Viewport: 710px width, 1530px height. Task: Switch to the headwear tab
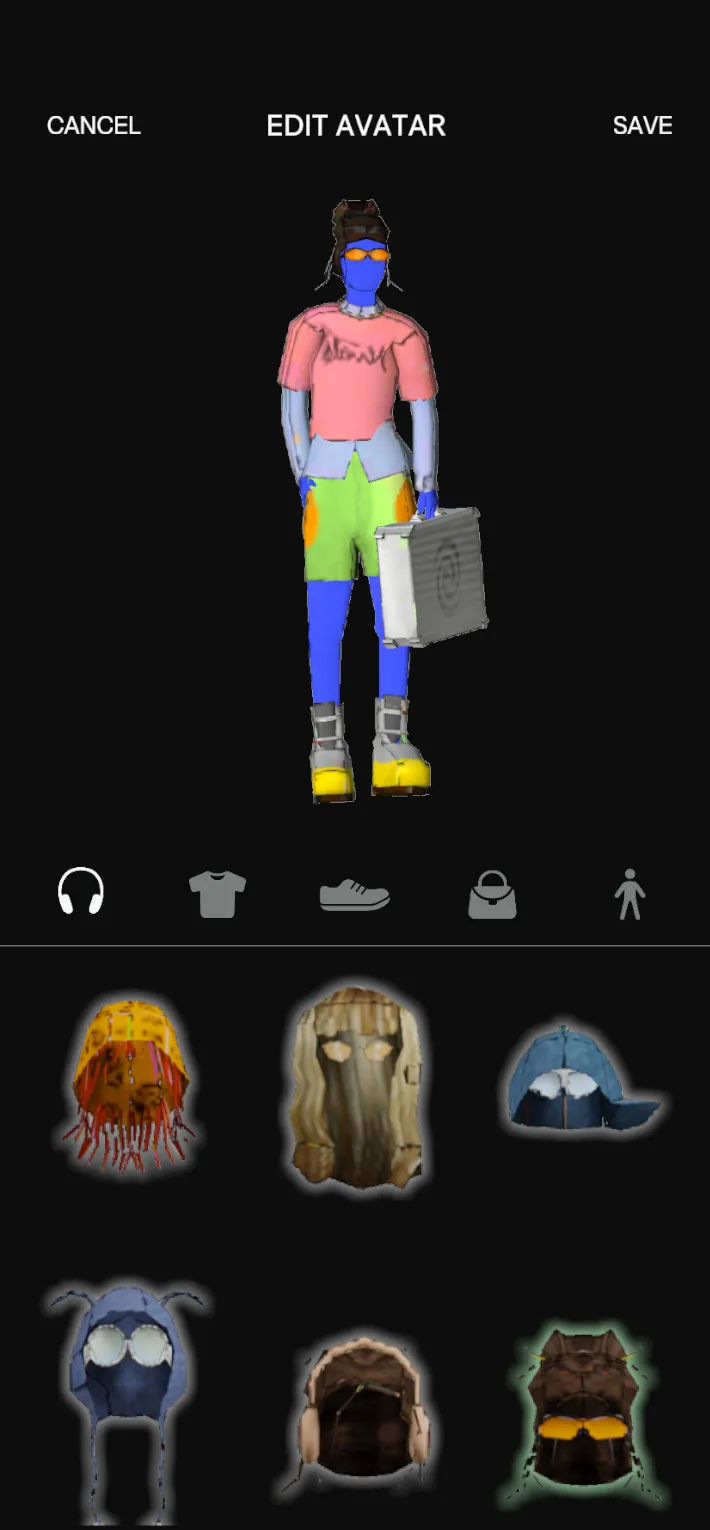click(x=81, y=891)
